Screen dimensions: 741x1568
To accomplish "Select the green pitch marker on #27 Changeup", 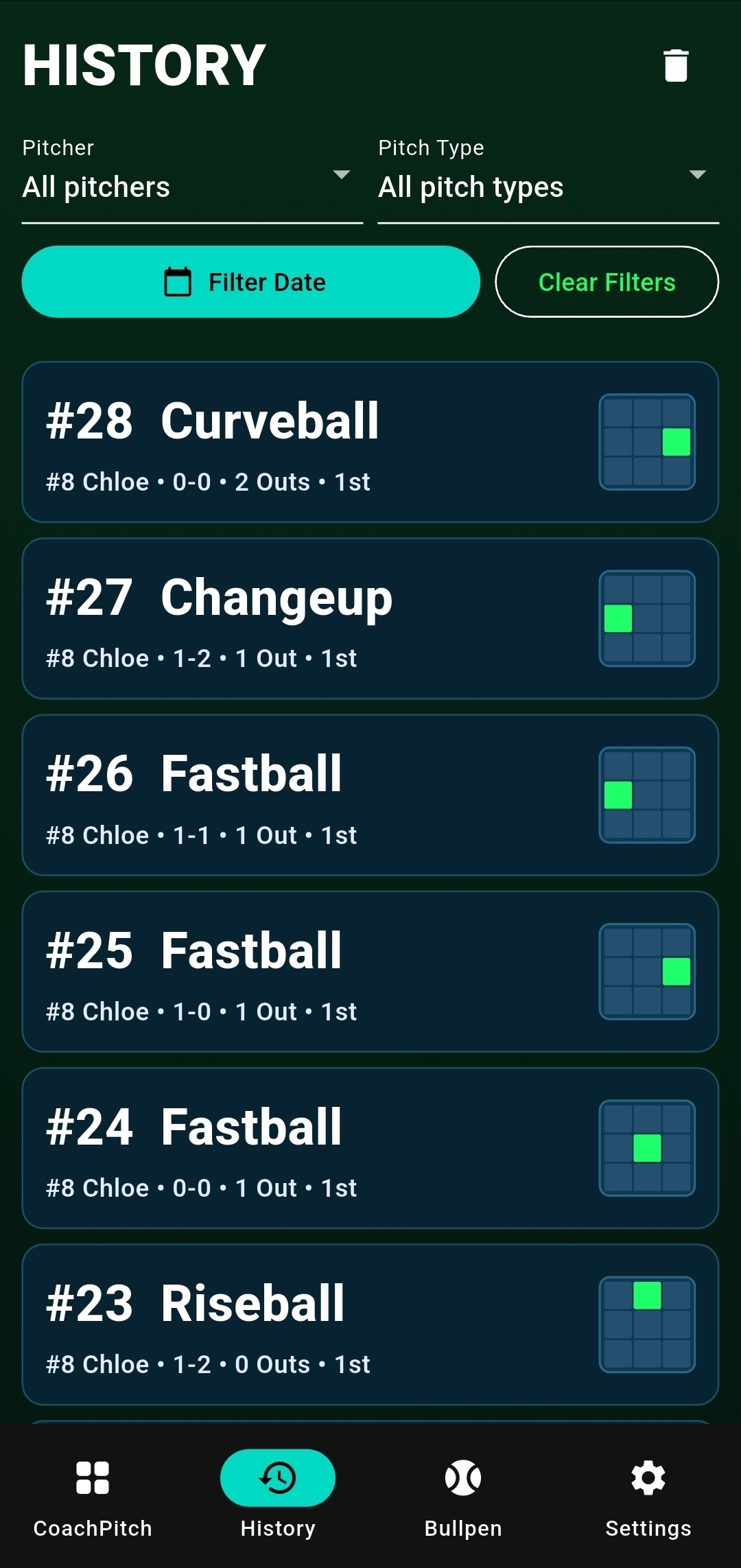I will click(x=617, y=619).
